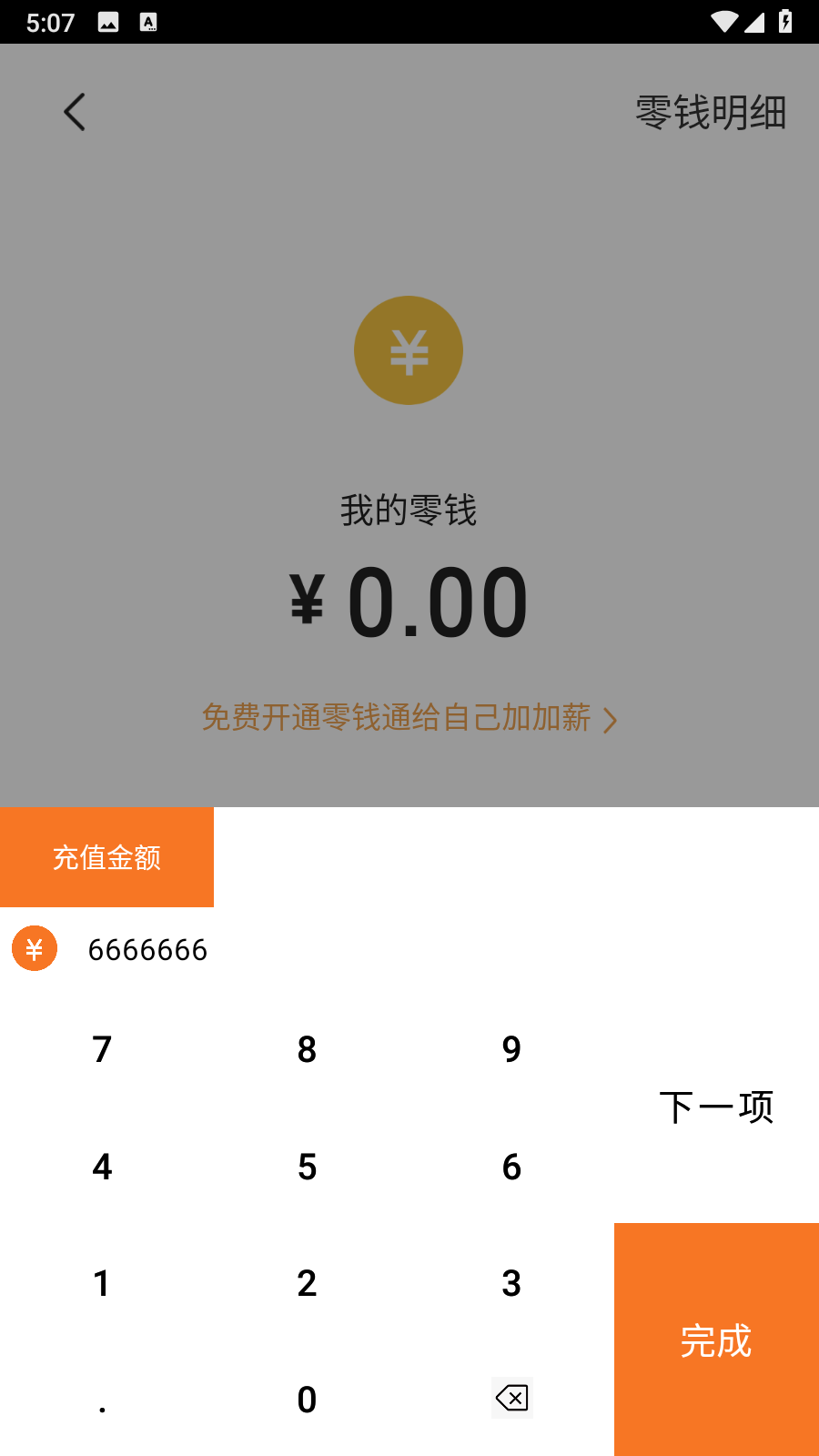Enter digit 8 on the keypad

pyautogui.click(x=307, y=1049)
